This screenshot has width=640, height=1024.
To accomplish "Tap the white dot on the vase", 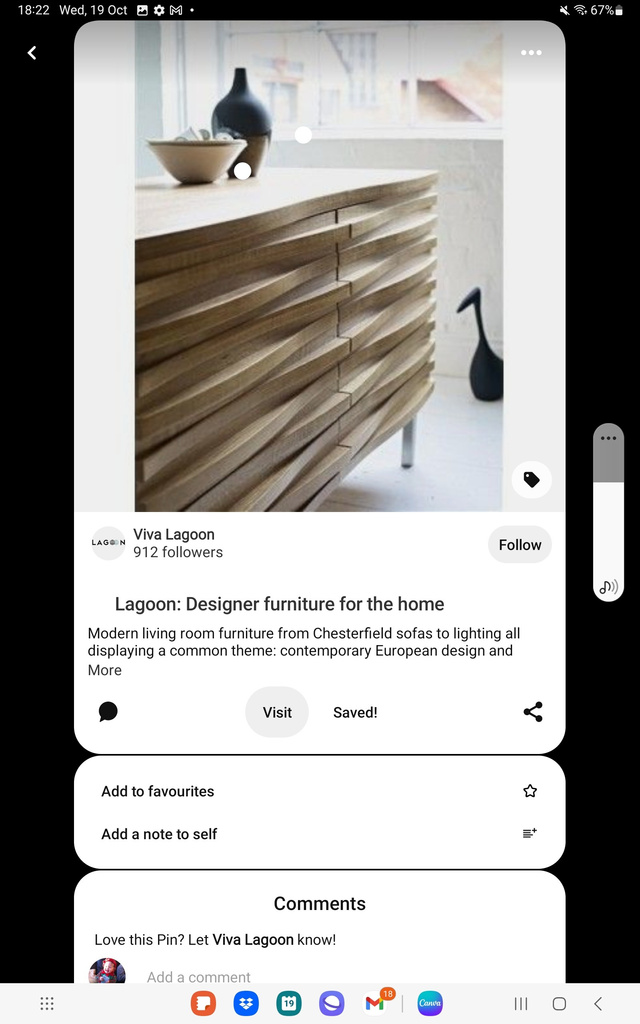I will (x=303, y=135).
